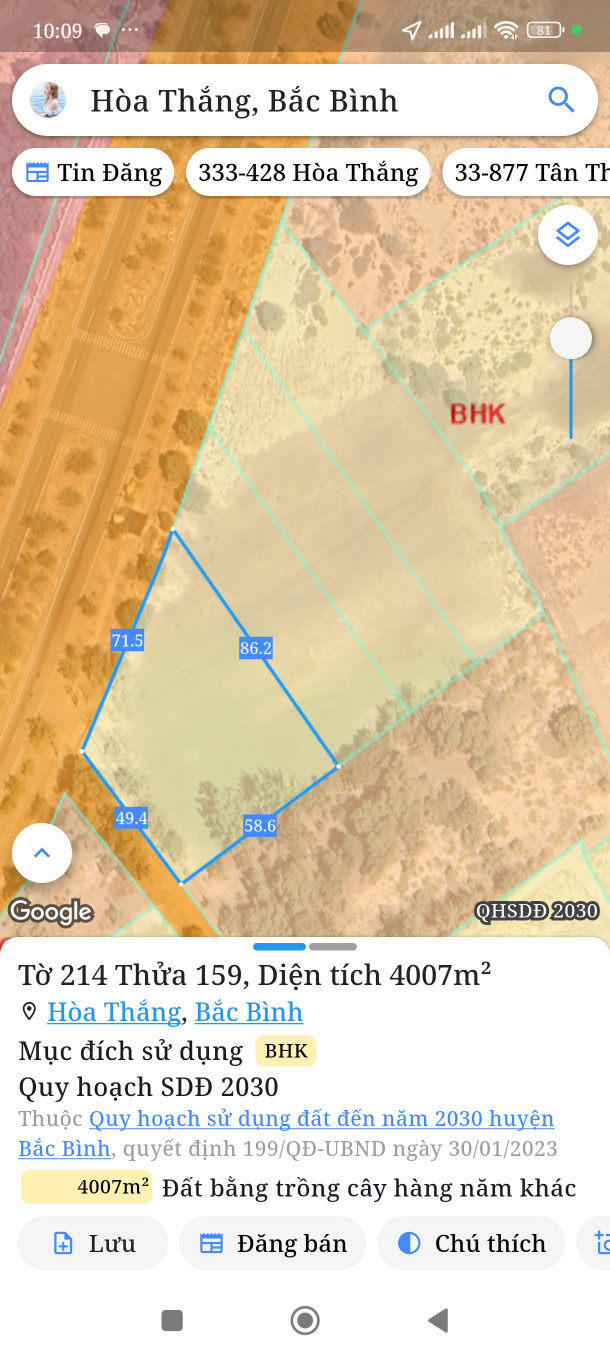Select the 33-877 Tân chip
Viewport: 610px width, 1356px height.
(x=528, y=173)
